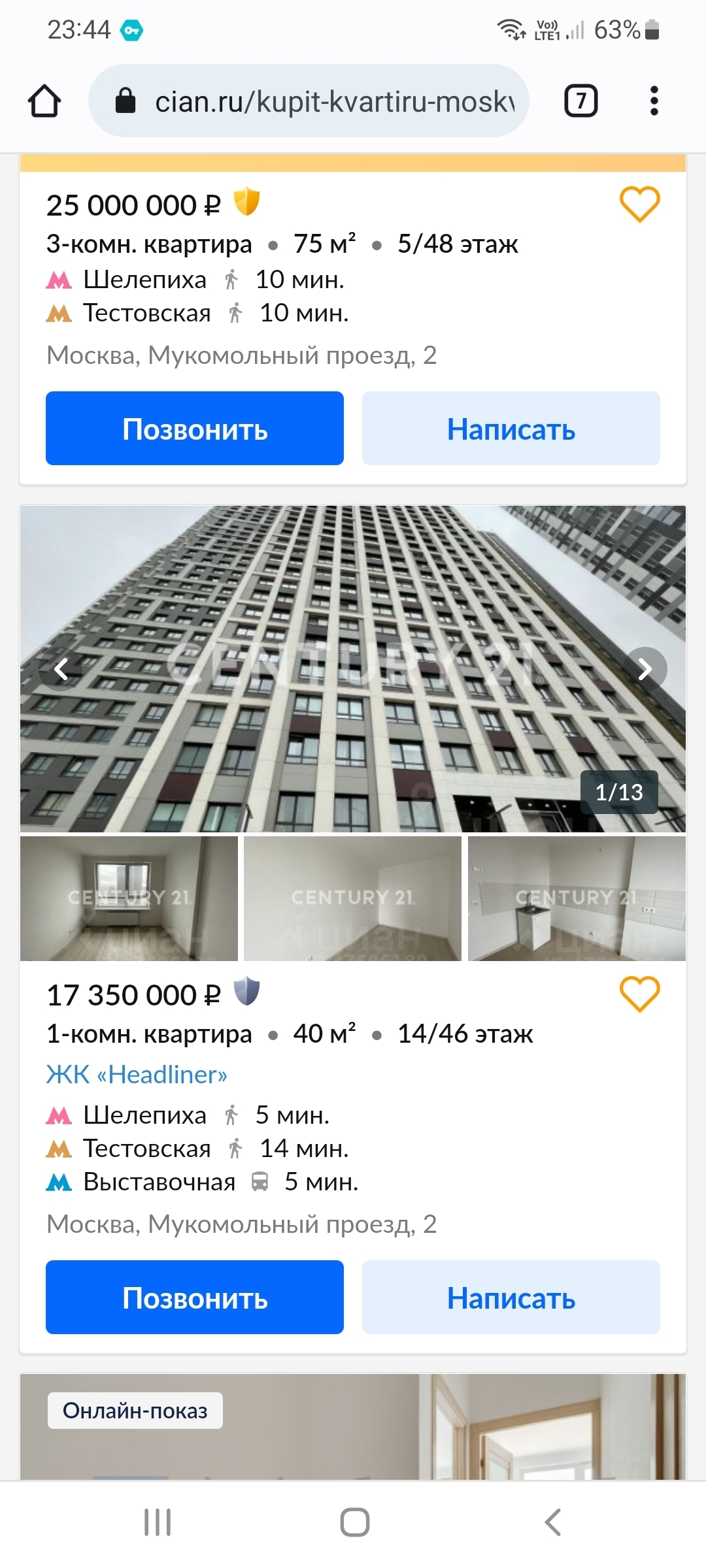Write to seller of 3-комн. квартира
The image size is (706, 1568).
(511, 429)
